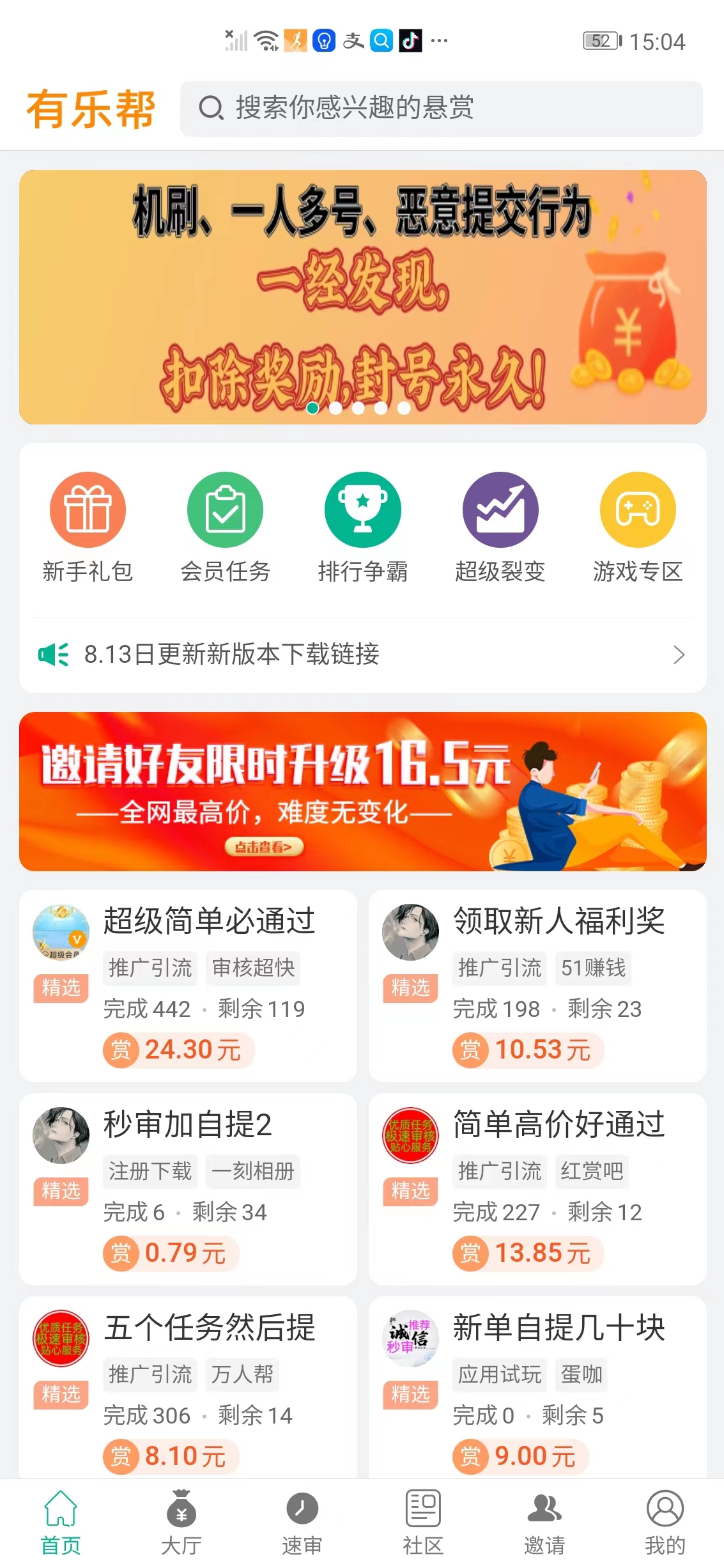
Task: Open 排行争霸 trophy icon
Action: [x=362, y=509]
